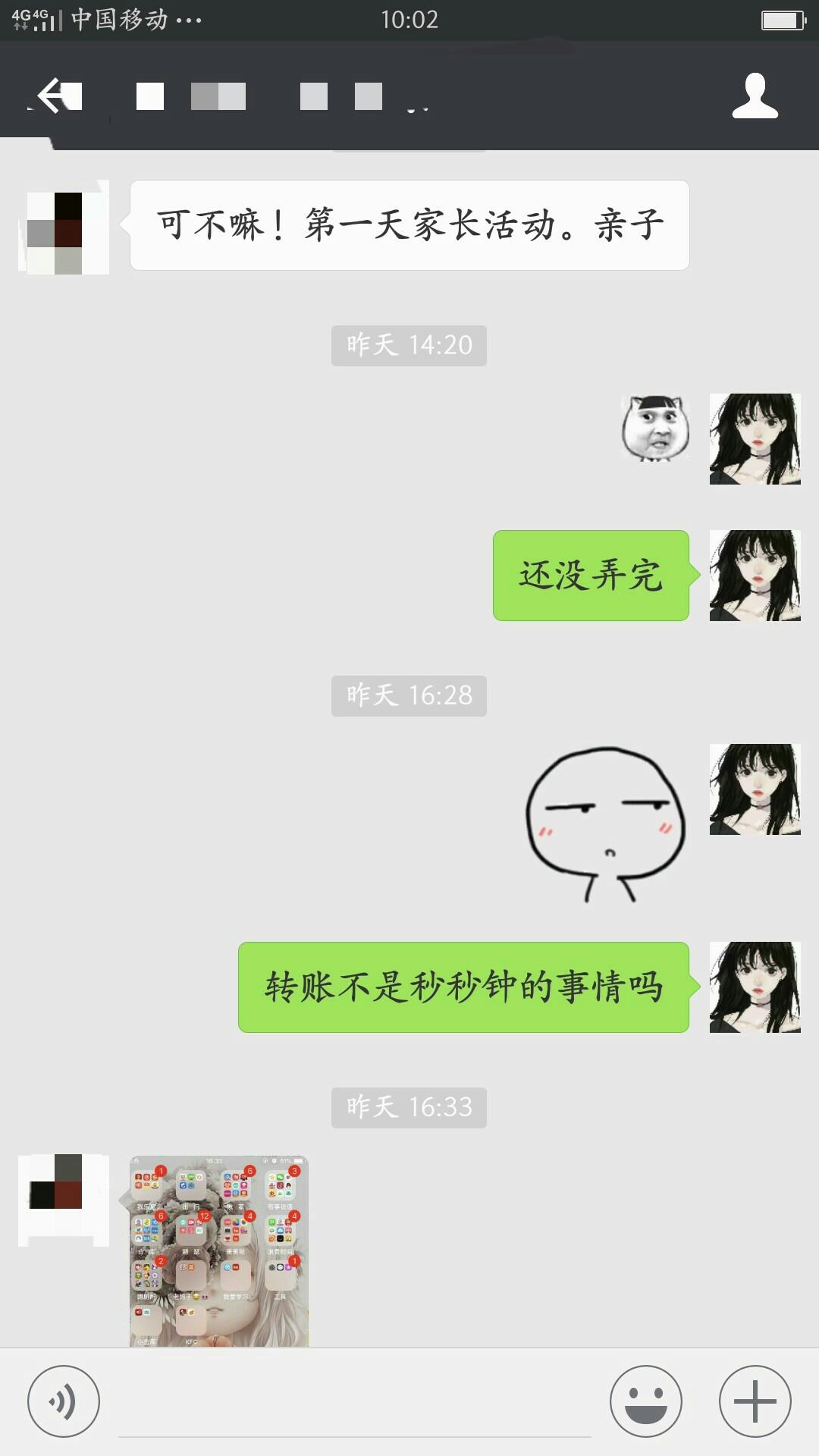Open the plus attachment menu
The image size is (819, 1456).
(x=755, y=1401)
